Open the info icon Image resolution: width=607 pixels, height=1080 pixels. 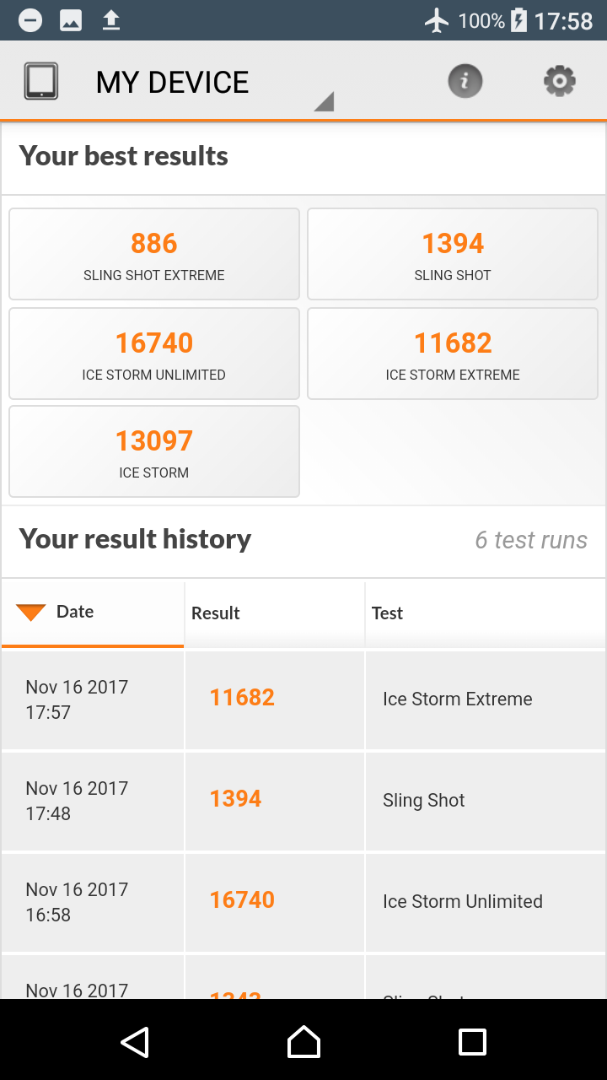coord(465,81)
